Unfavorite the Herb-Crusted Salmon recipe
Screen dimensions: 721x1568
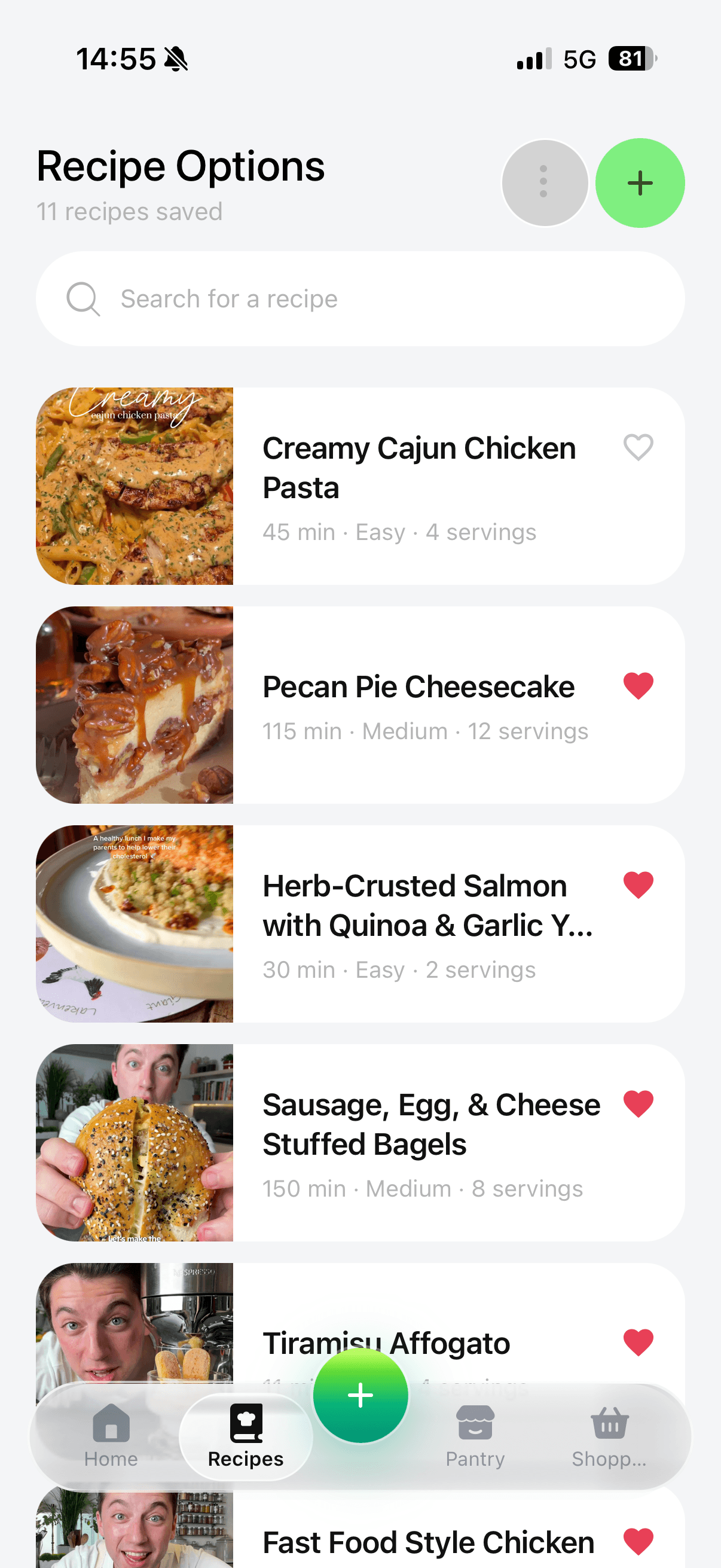point(638,884)
